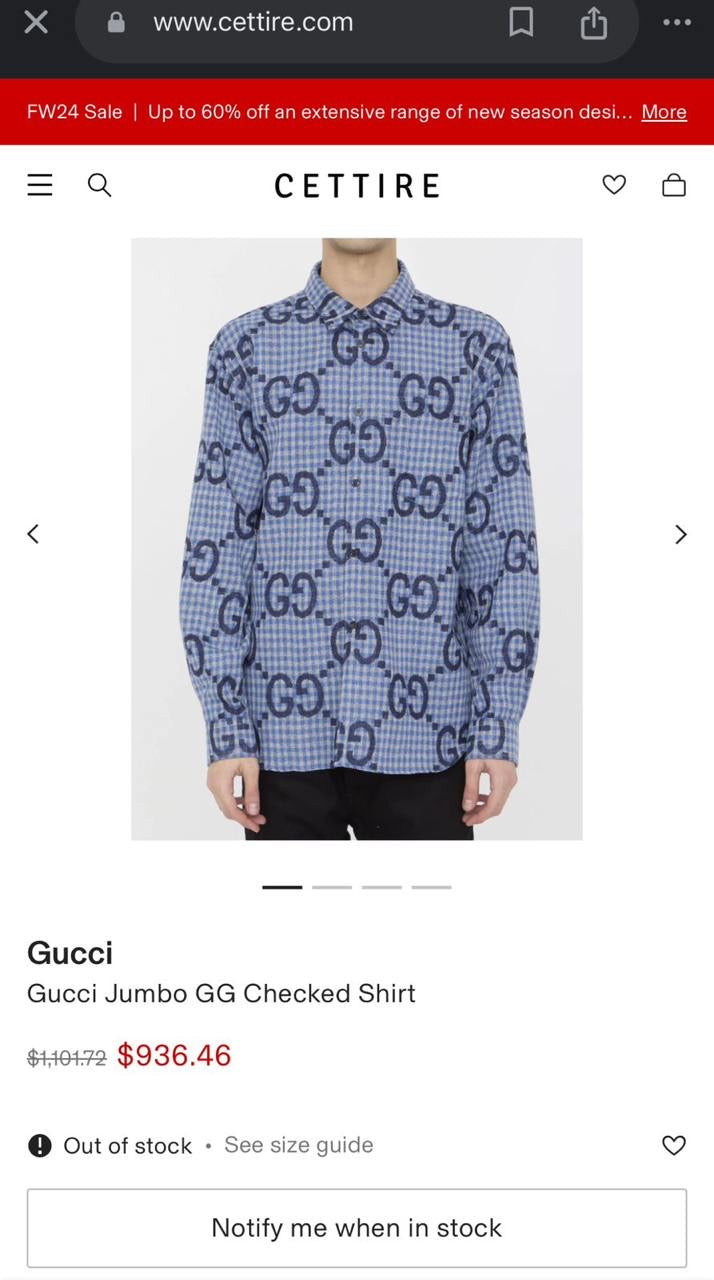This screenshot has width=714, height=1280.
Task: Tap the browser address bar URL
Action: tap(253, 23)
